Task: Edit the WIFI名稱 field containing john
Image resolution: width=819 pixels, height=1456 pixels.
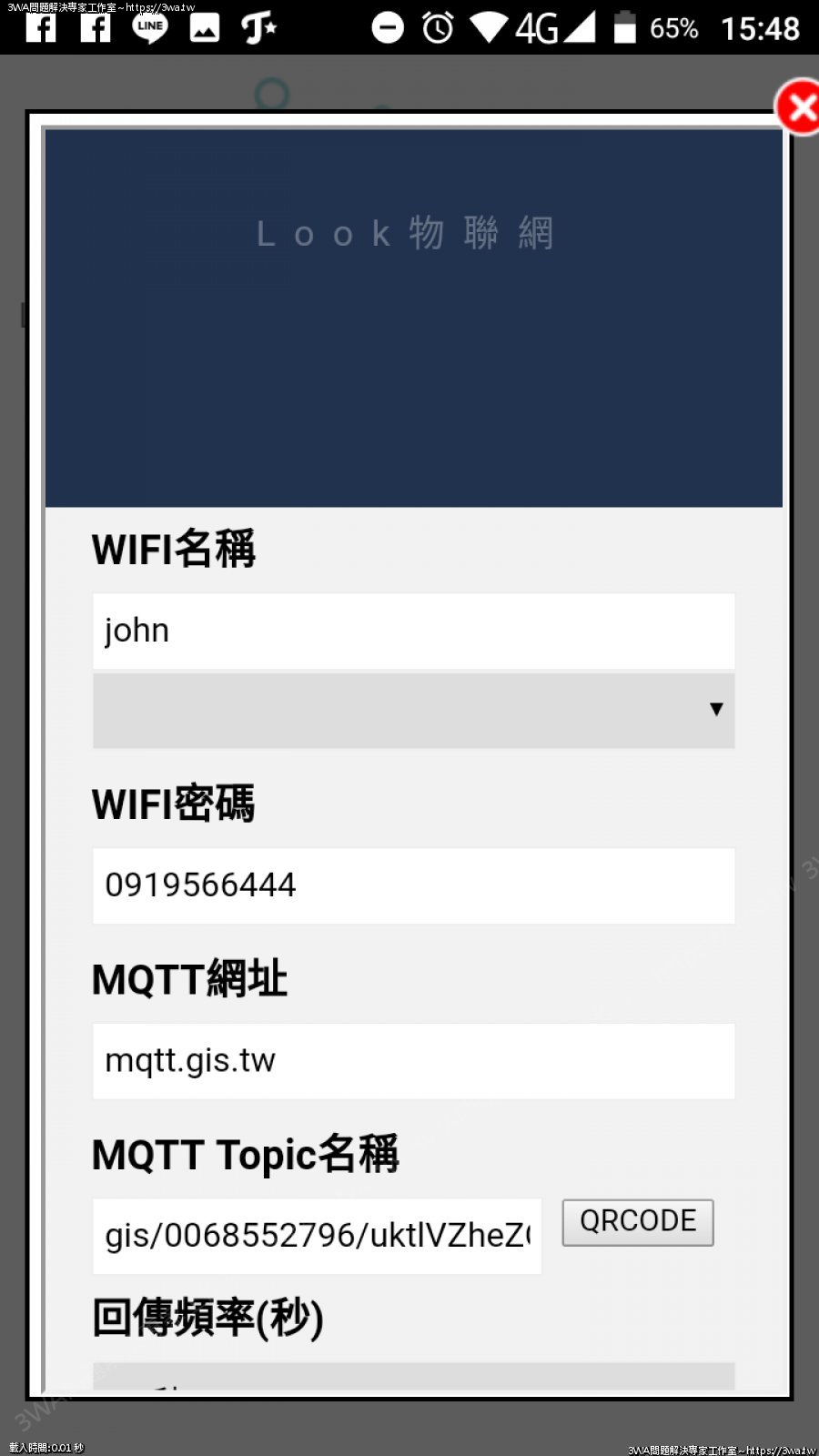Action: click(x=413, y=631)
